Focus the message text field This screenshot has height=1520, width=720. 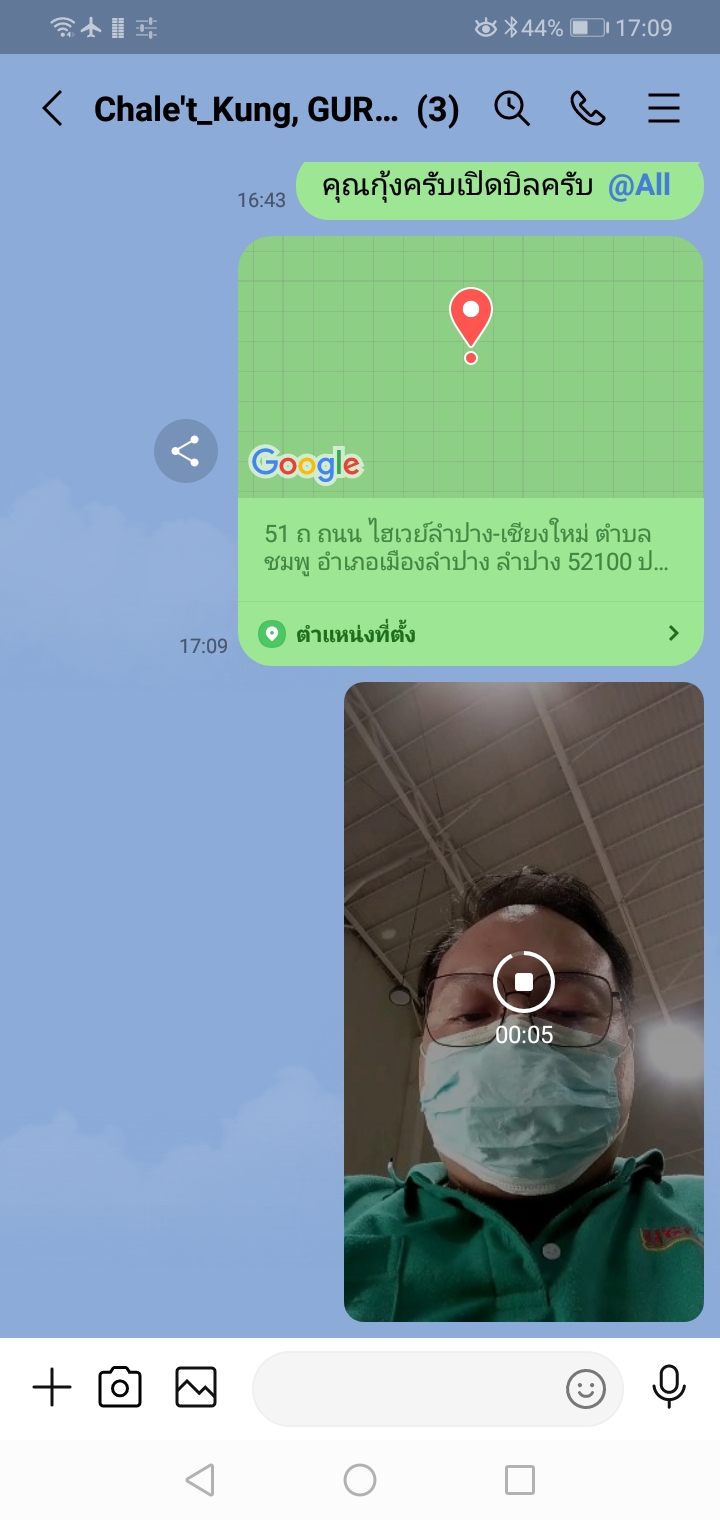pyautogui.click(x=405, y=1388)
